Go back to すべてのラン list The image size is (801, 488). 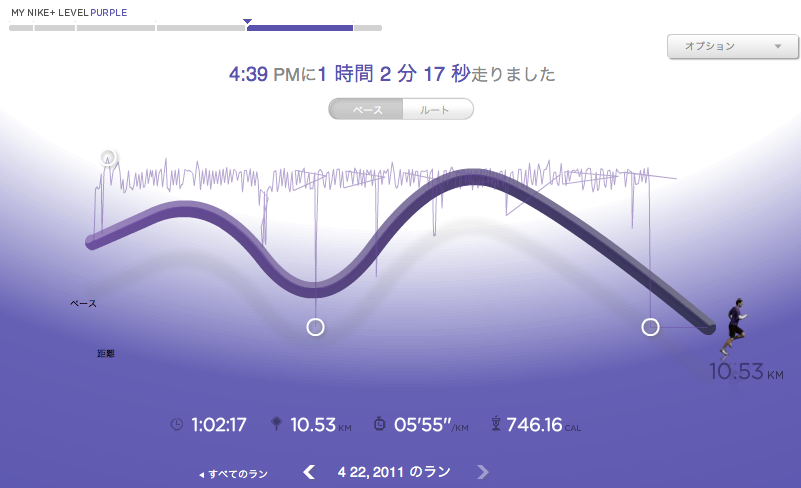[x=233, y=473]
